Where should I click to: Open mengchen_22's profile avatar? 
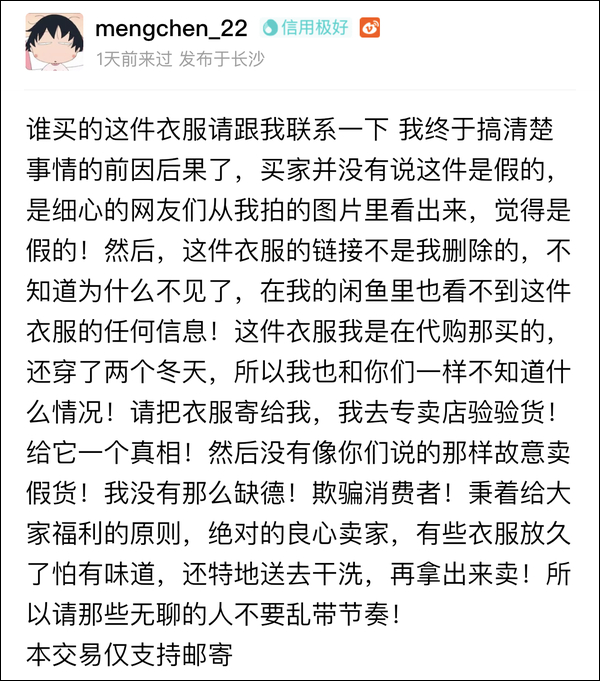click(x=52, y=43)
